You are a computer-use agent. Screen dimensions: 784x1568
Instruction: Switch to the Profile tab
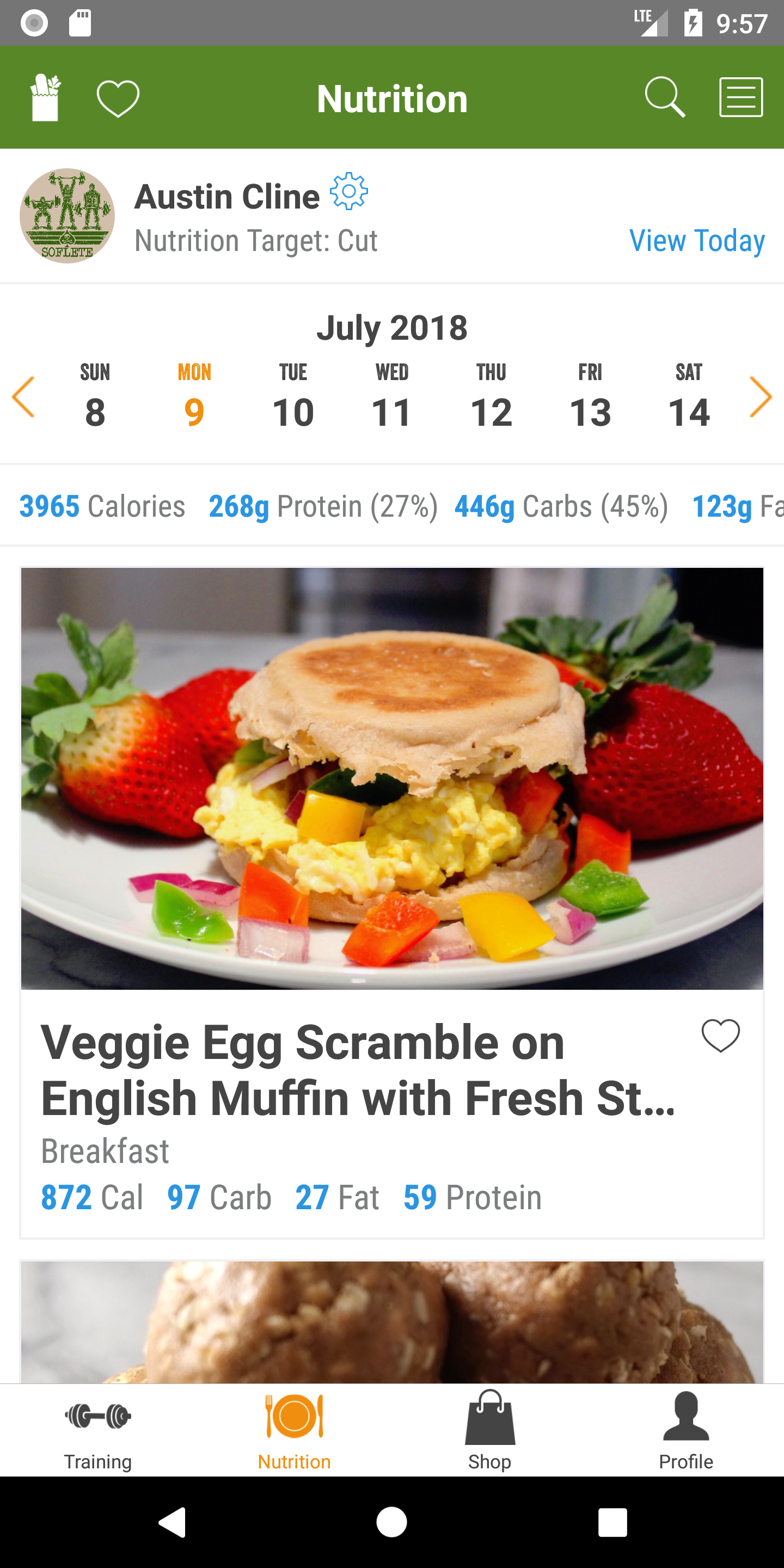pos(686,1429)
